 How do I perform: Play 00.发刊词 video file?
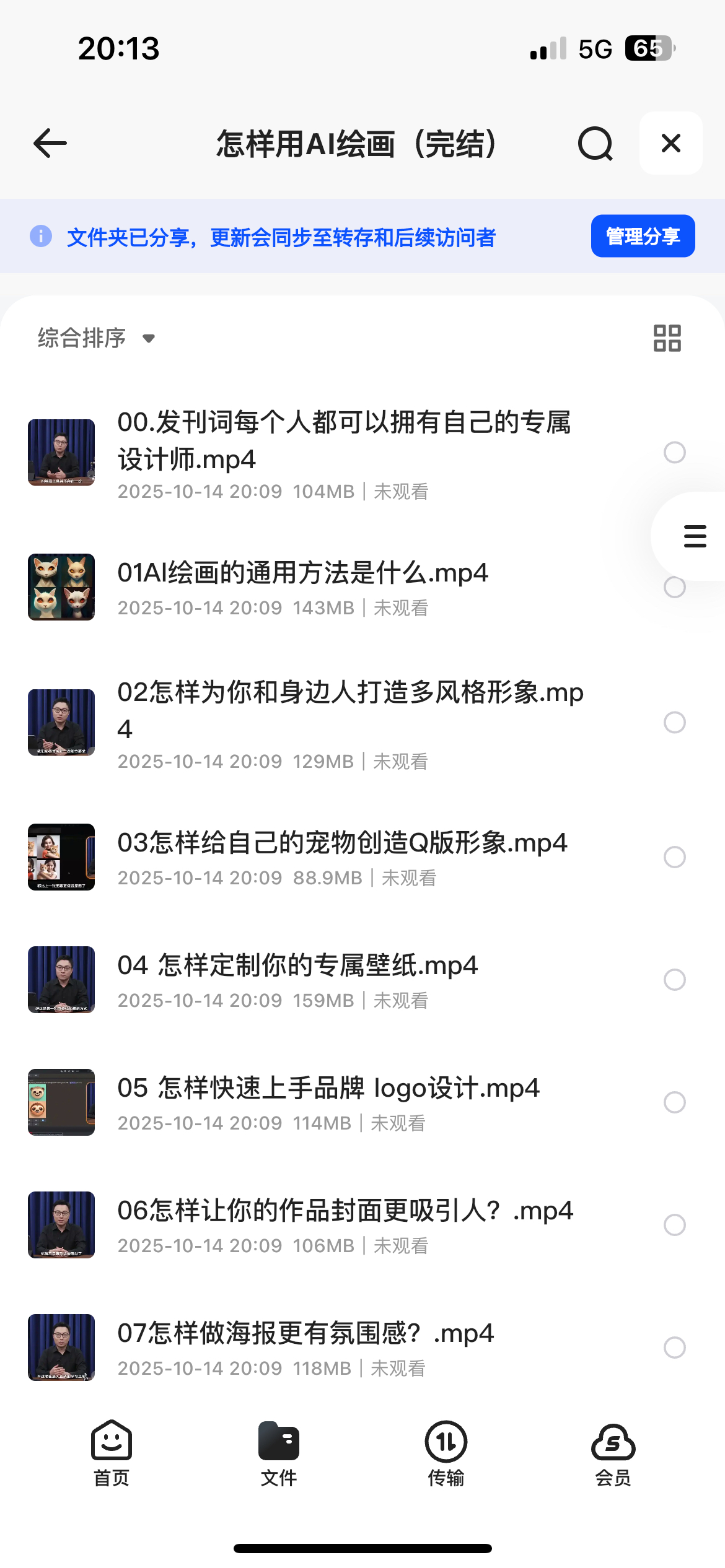[344, 441]
